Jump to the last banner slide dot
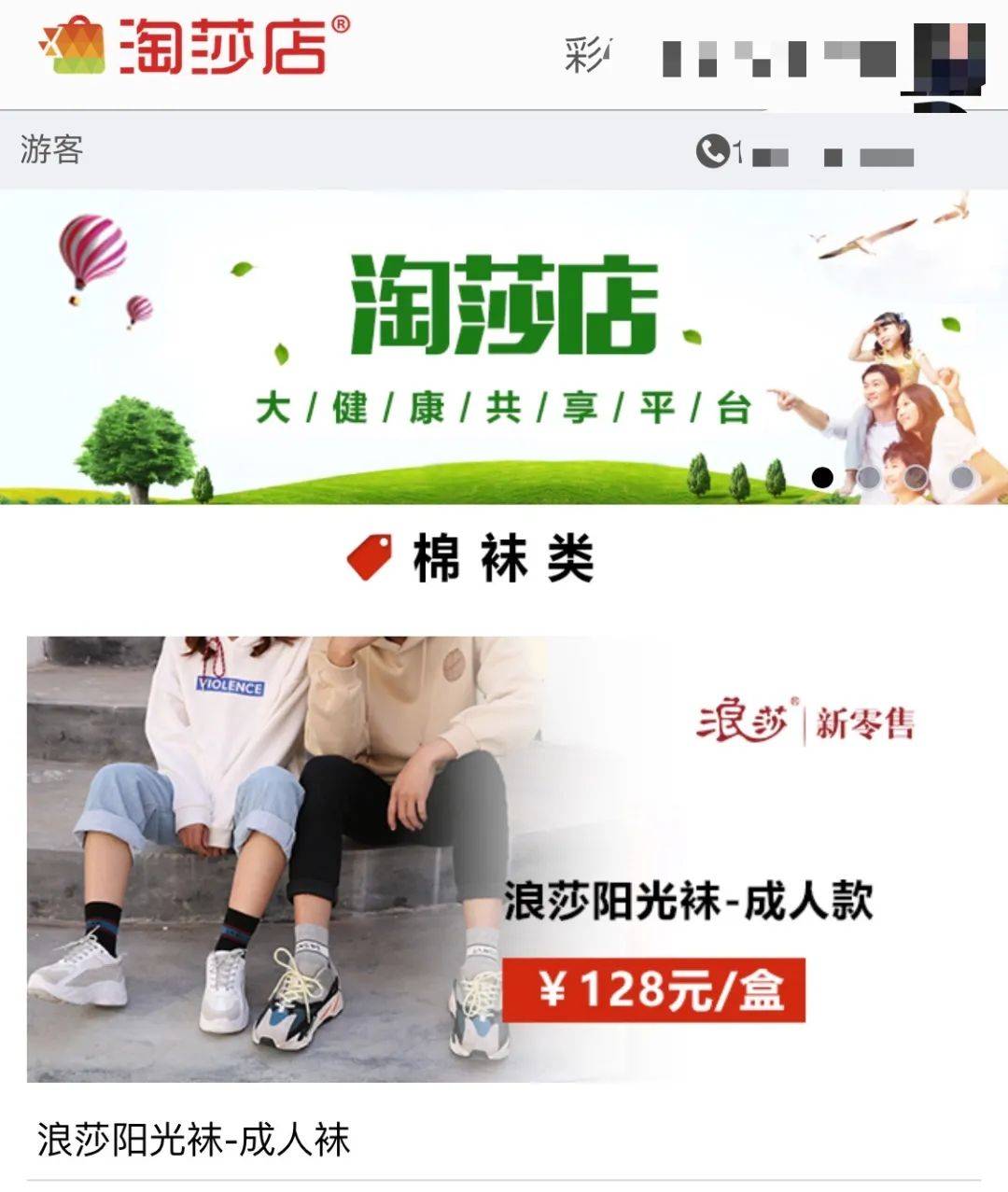 click(961, 478)
